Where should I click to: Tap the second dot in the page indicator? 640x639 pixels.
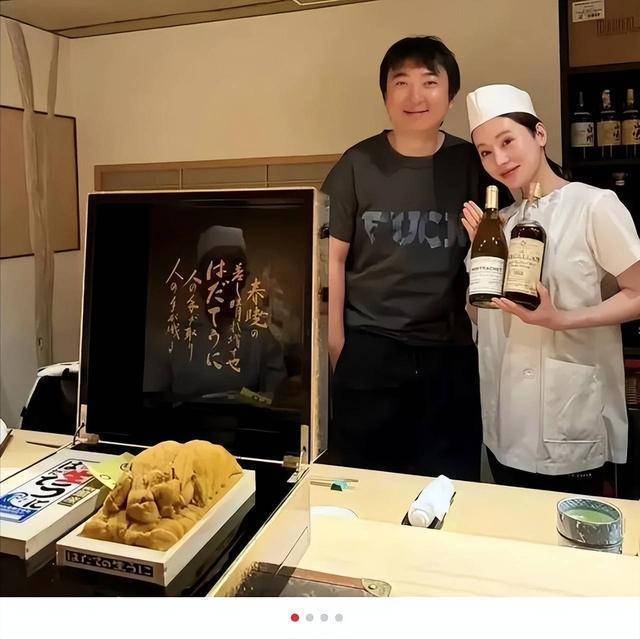click(309, 617)
